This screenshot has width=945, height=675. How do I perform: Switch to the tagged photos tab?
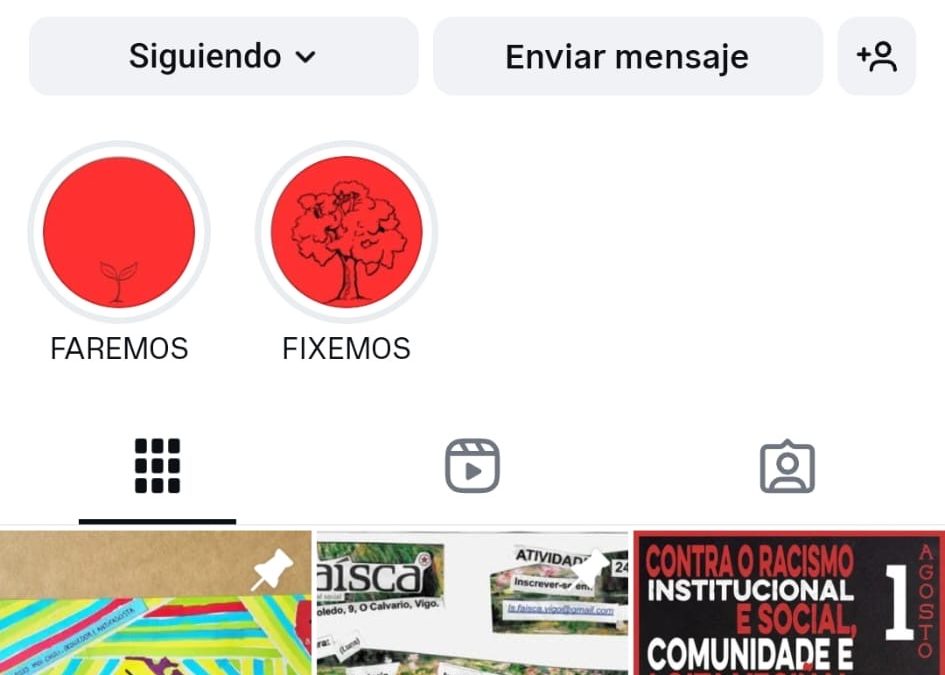point(787,466)
